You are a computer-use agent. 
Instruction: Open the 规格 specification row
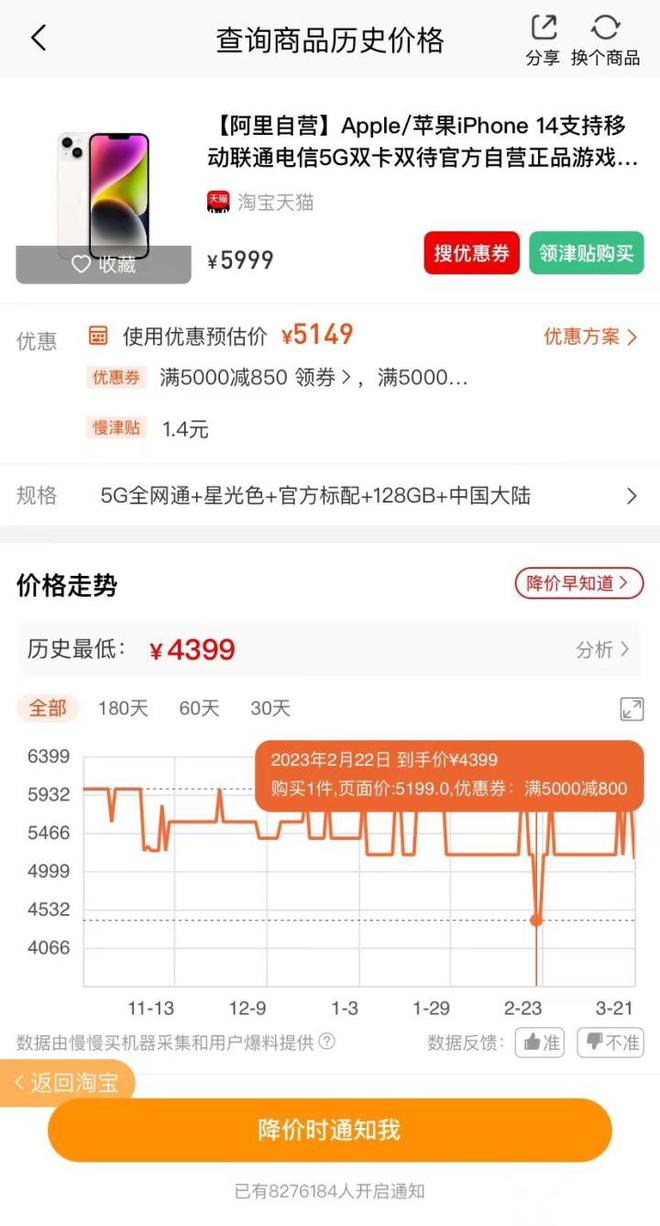(x=330, y=495)
